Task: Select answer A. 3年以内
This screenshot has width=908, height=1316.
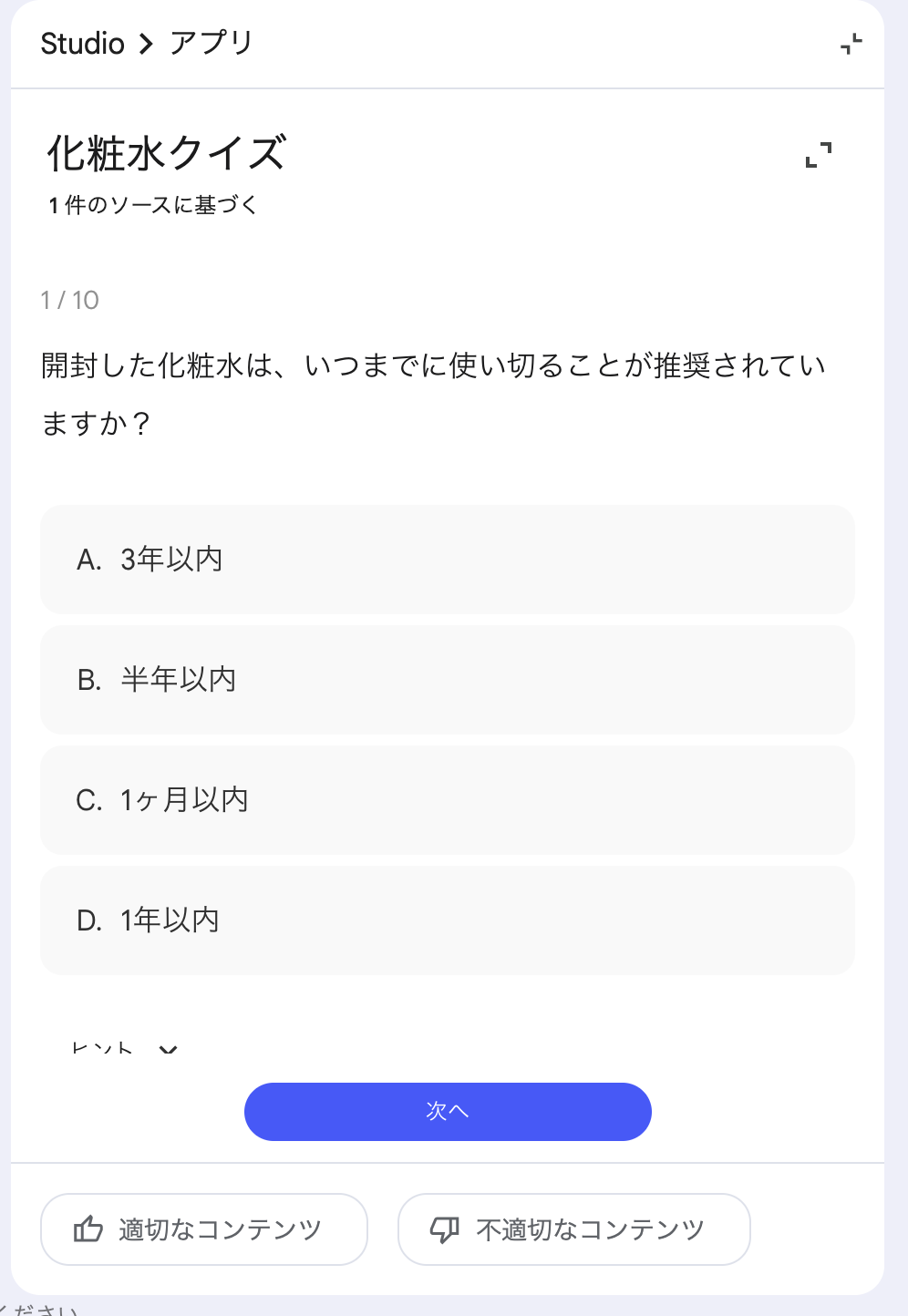Action: [447, 560]
